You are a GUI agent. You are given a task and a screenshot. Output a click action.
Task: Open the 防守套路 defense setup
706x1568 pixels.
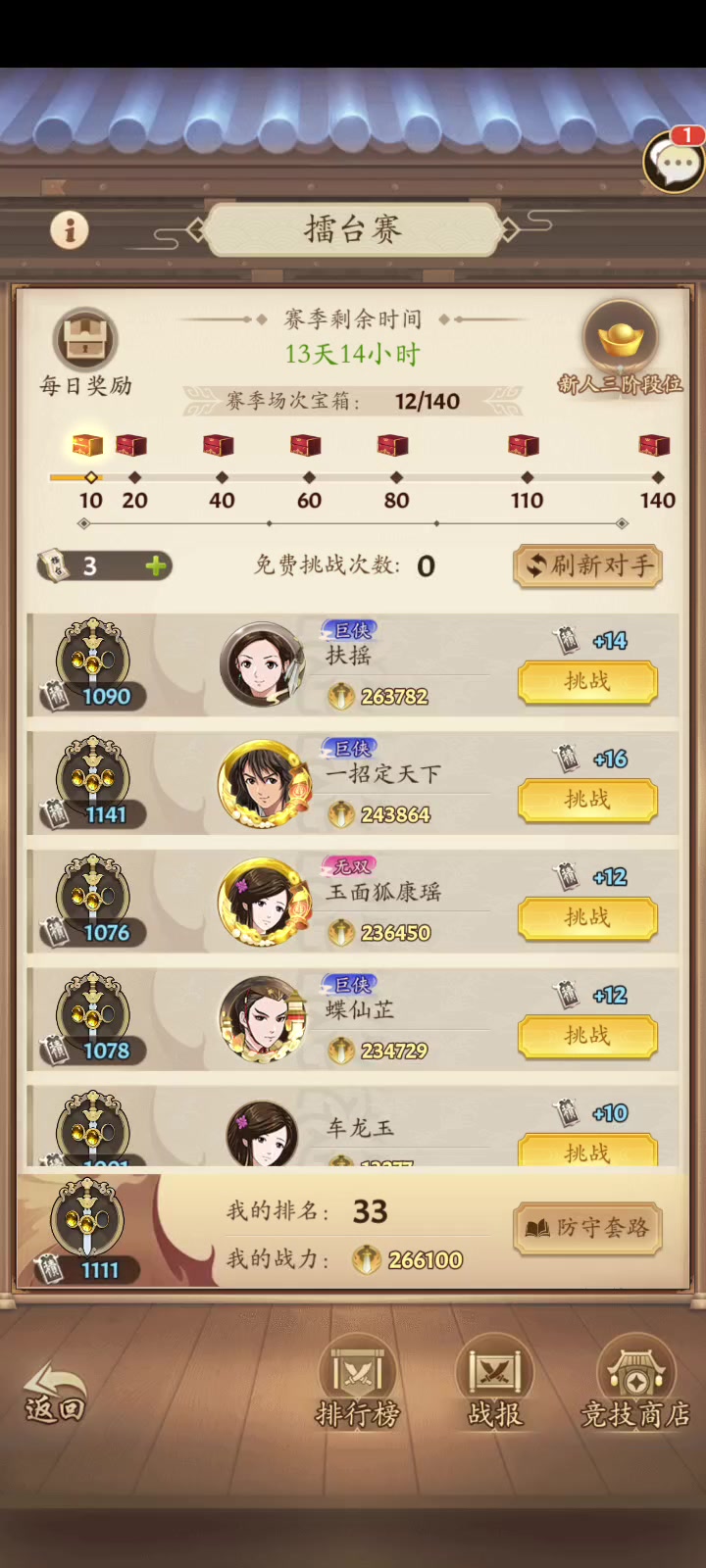click(587, 1228)
